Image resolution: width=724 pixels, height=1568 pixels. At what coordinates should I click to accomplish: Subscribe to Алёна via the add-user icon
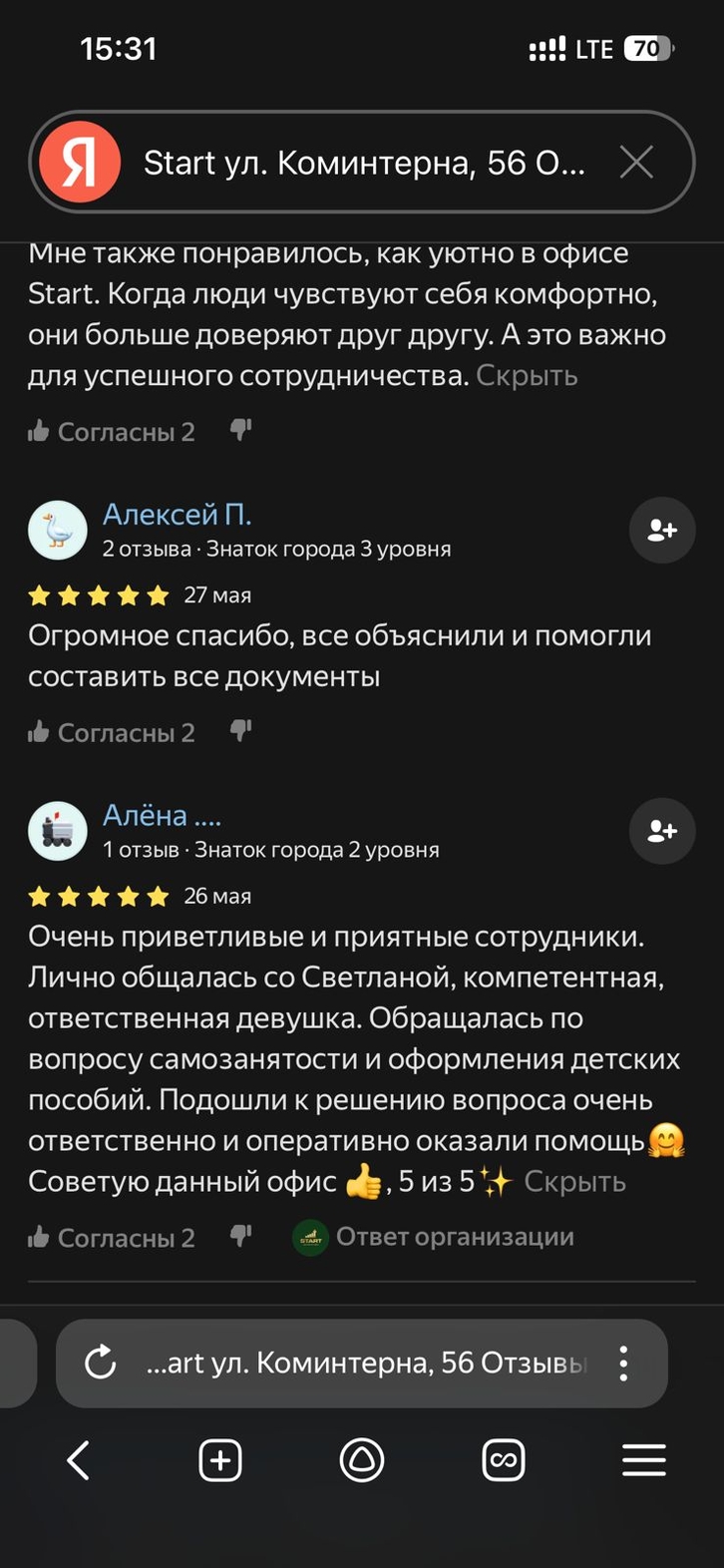[661, 831]
